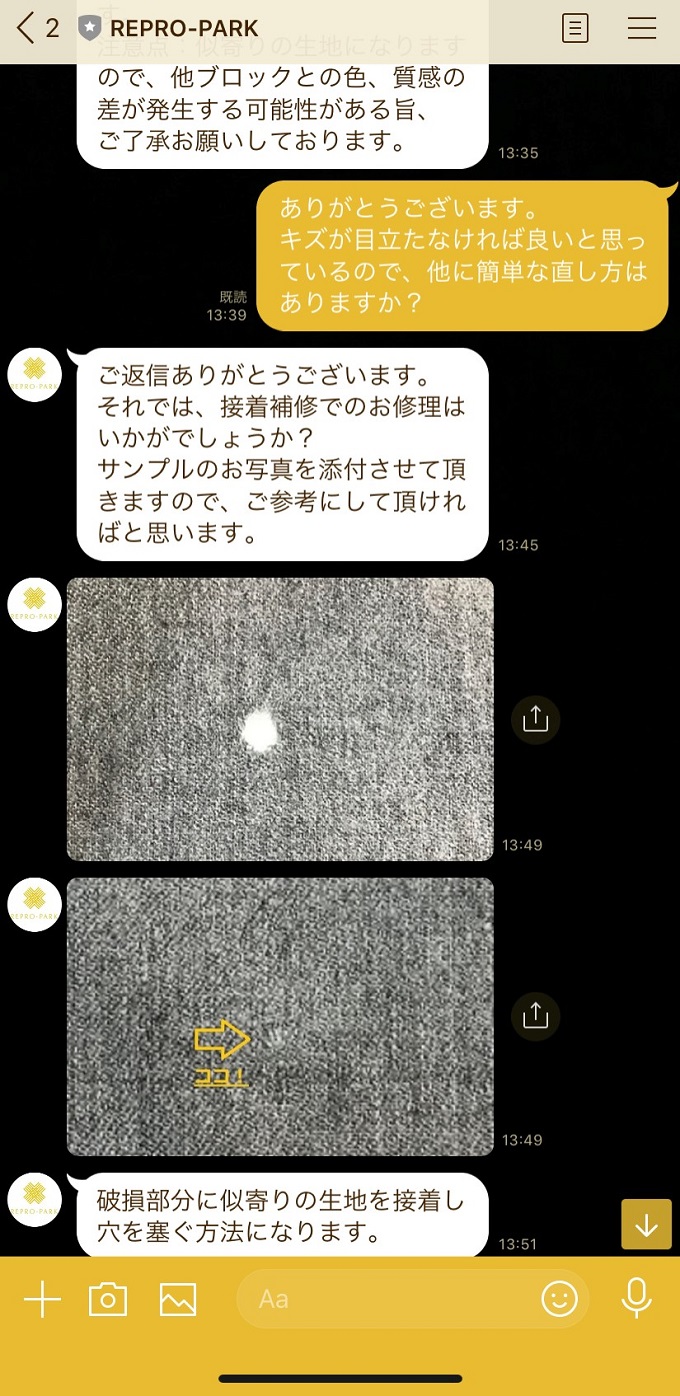680x1396 pixels.
Task: Open the emoji and sticker picker
Action: pyautogui.click(x=560, y=1299)
